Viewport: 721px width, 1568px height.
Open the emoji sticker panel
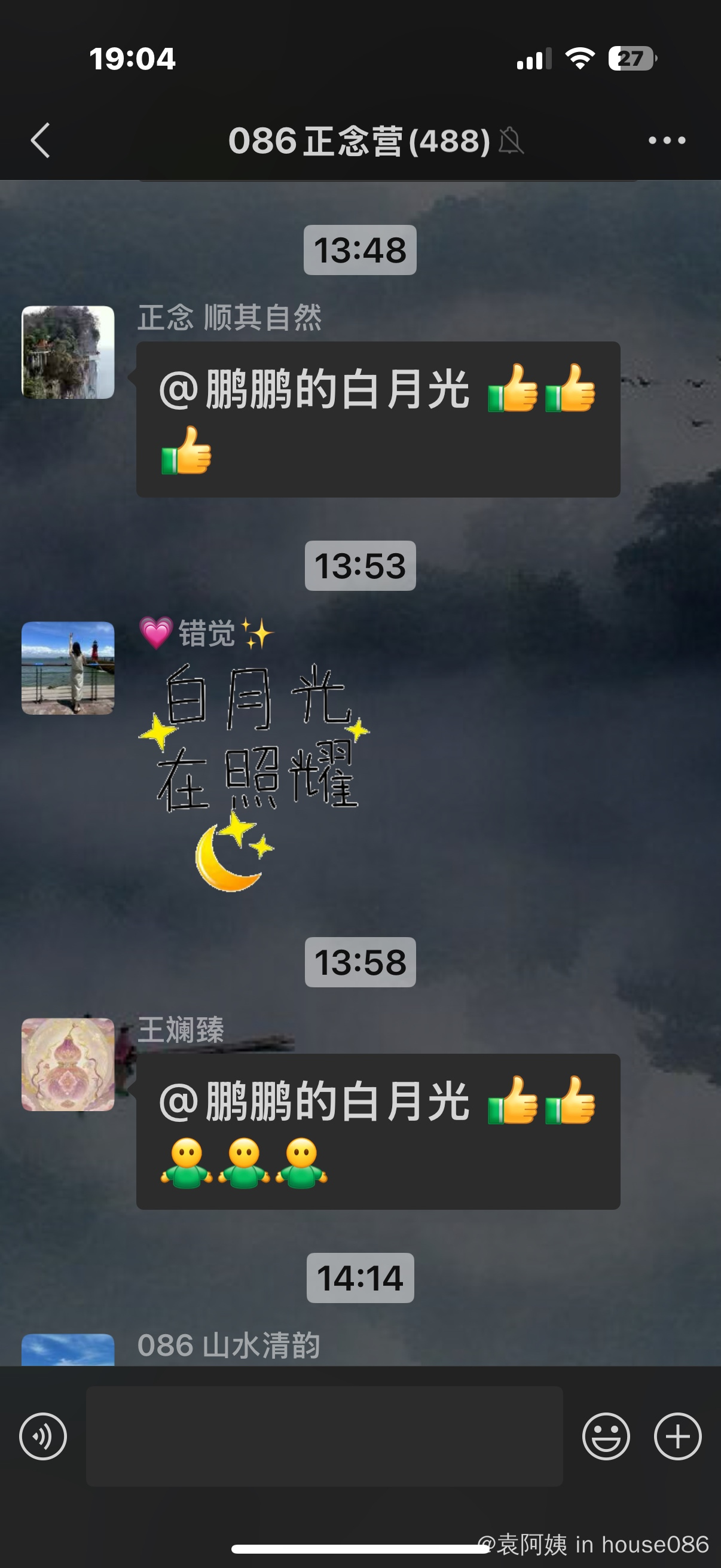606,1436
